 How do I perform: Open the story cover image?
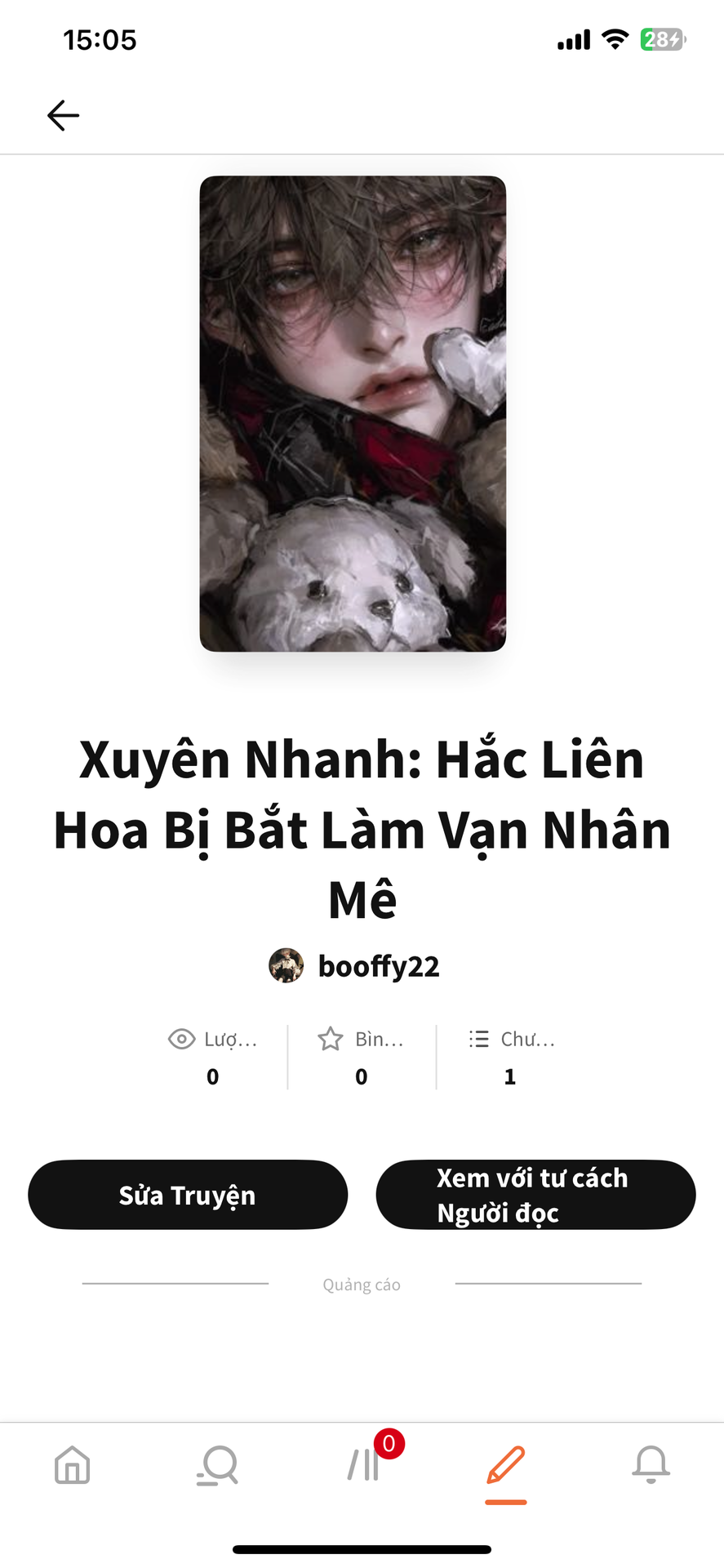pos(353,413)
